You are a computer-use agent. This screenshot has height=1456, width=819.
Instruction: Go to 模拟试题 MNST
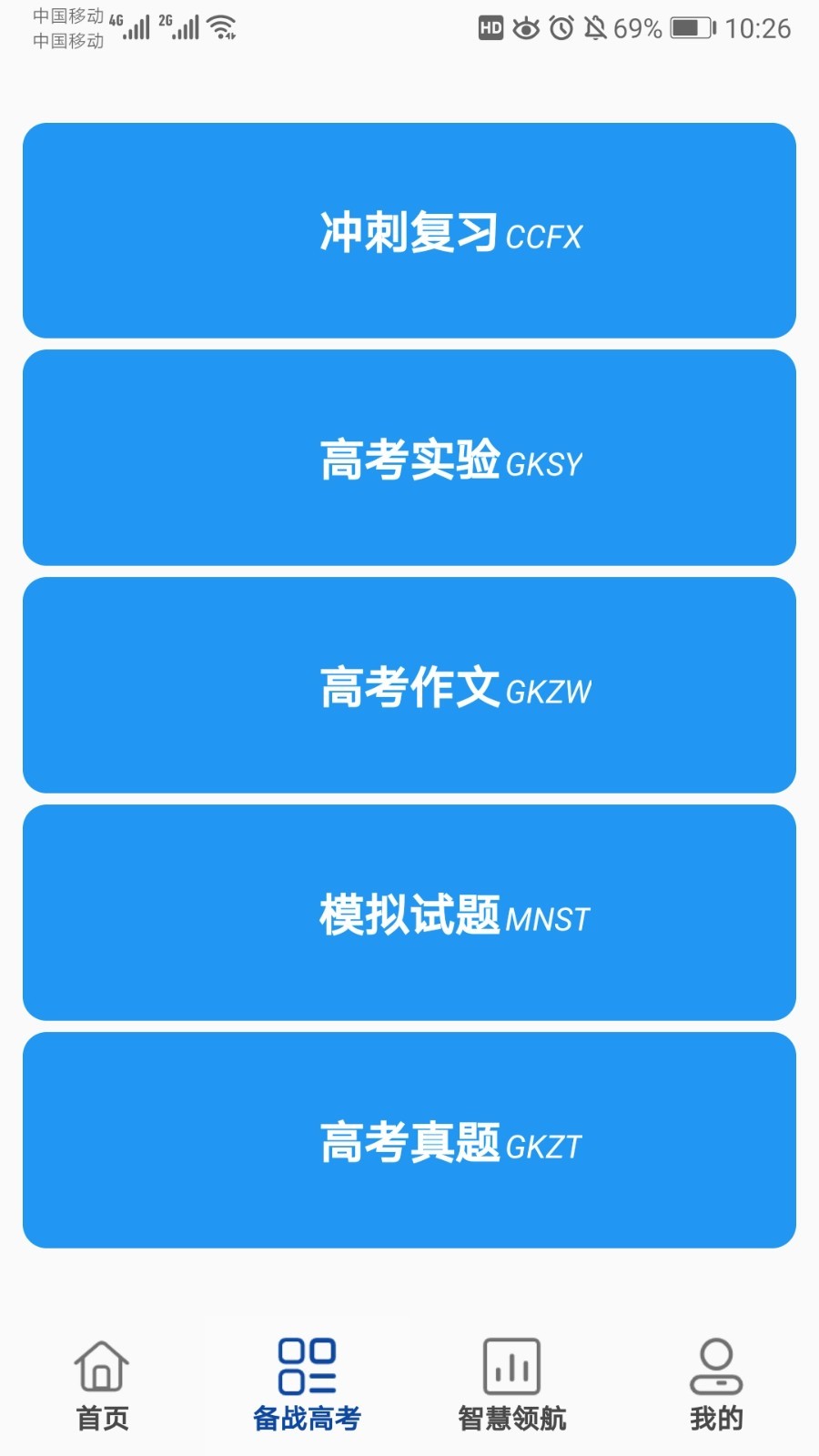click(x=409, y=913)
